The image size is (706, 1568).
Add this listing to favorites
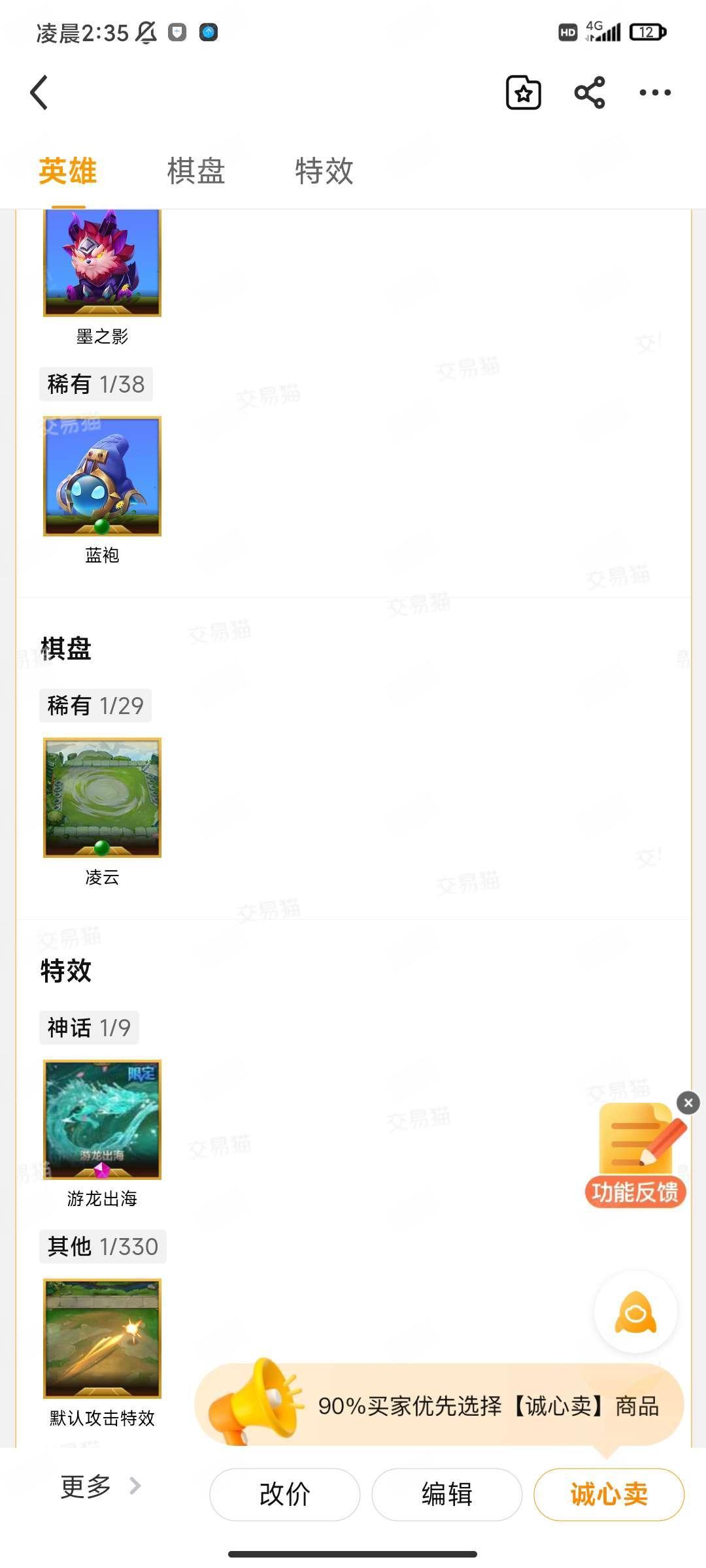(524, 92)
